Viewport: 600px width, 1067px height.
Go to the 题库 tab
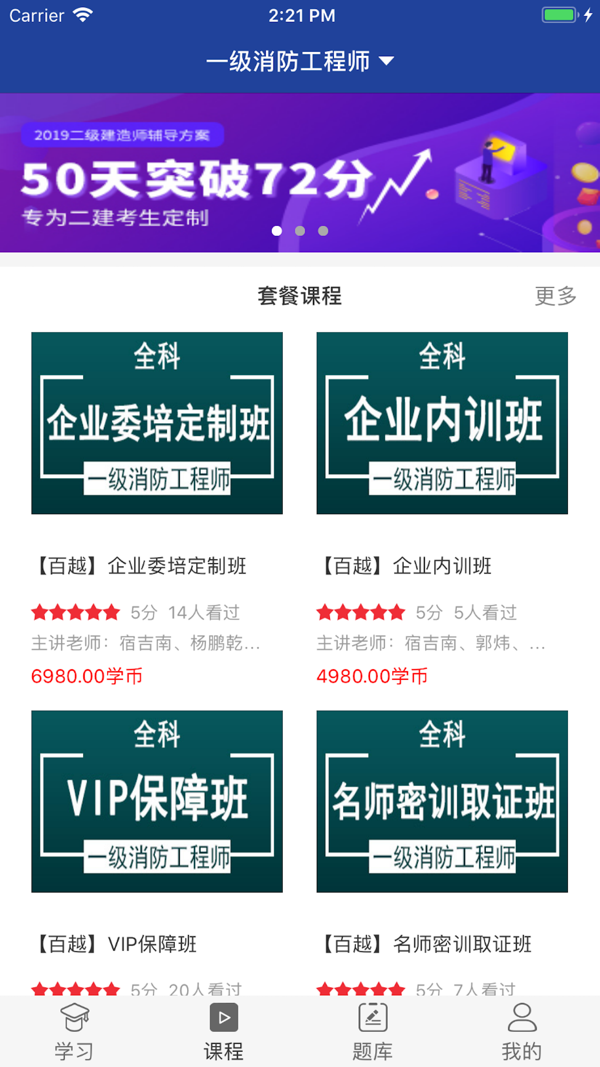point(372,1032)
